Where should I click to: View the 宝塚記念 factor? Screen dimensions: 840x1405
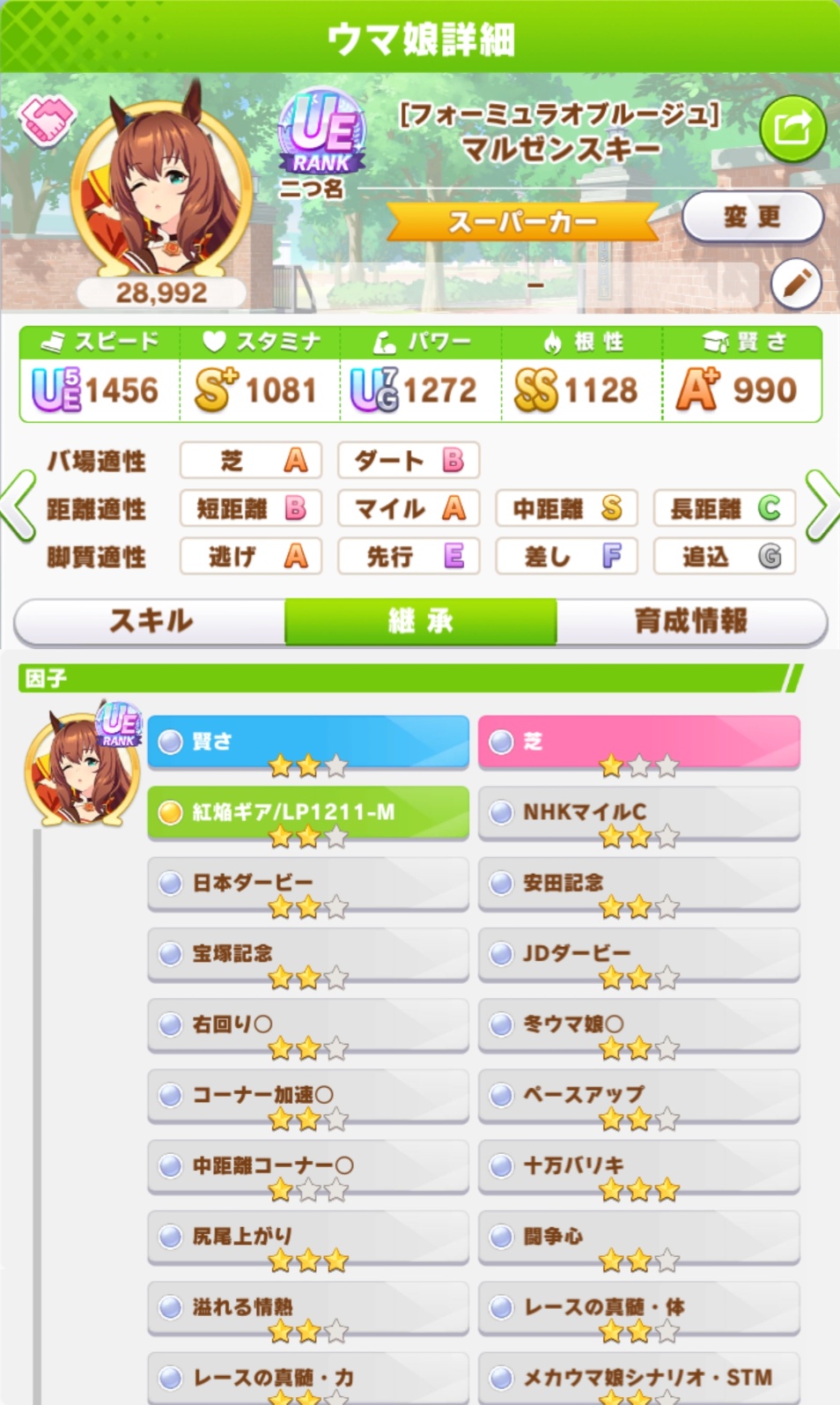click(307, 954)
